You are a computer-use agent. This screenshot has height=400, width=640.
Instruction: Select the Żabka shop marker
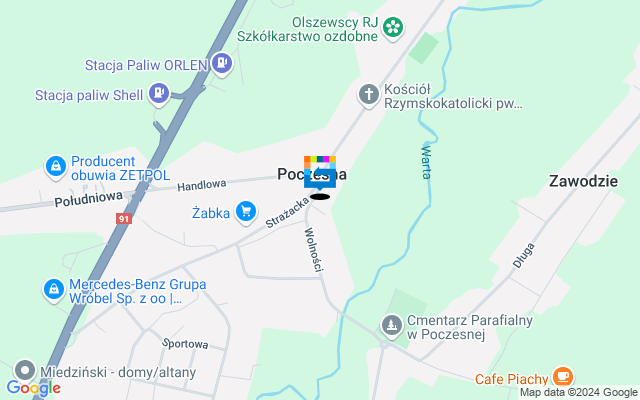click(x=246, y=211)
